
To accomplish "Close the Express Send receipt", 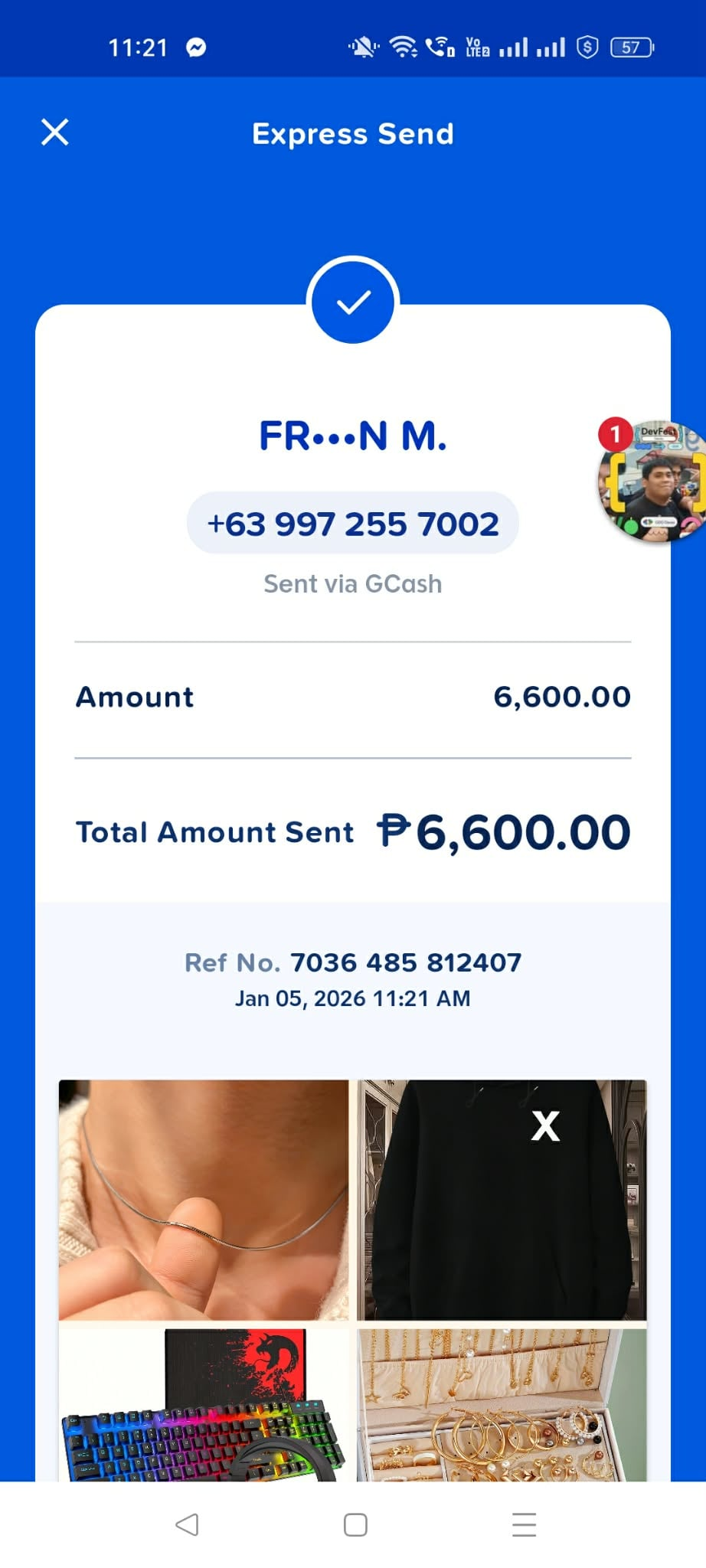I will pyautogui.click(x=55, y=132).
